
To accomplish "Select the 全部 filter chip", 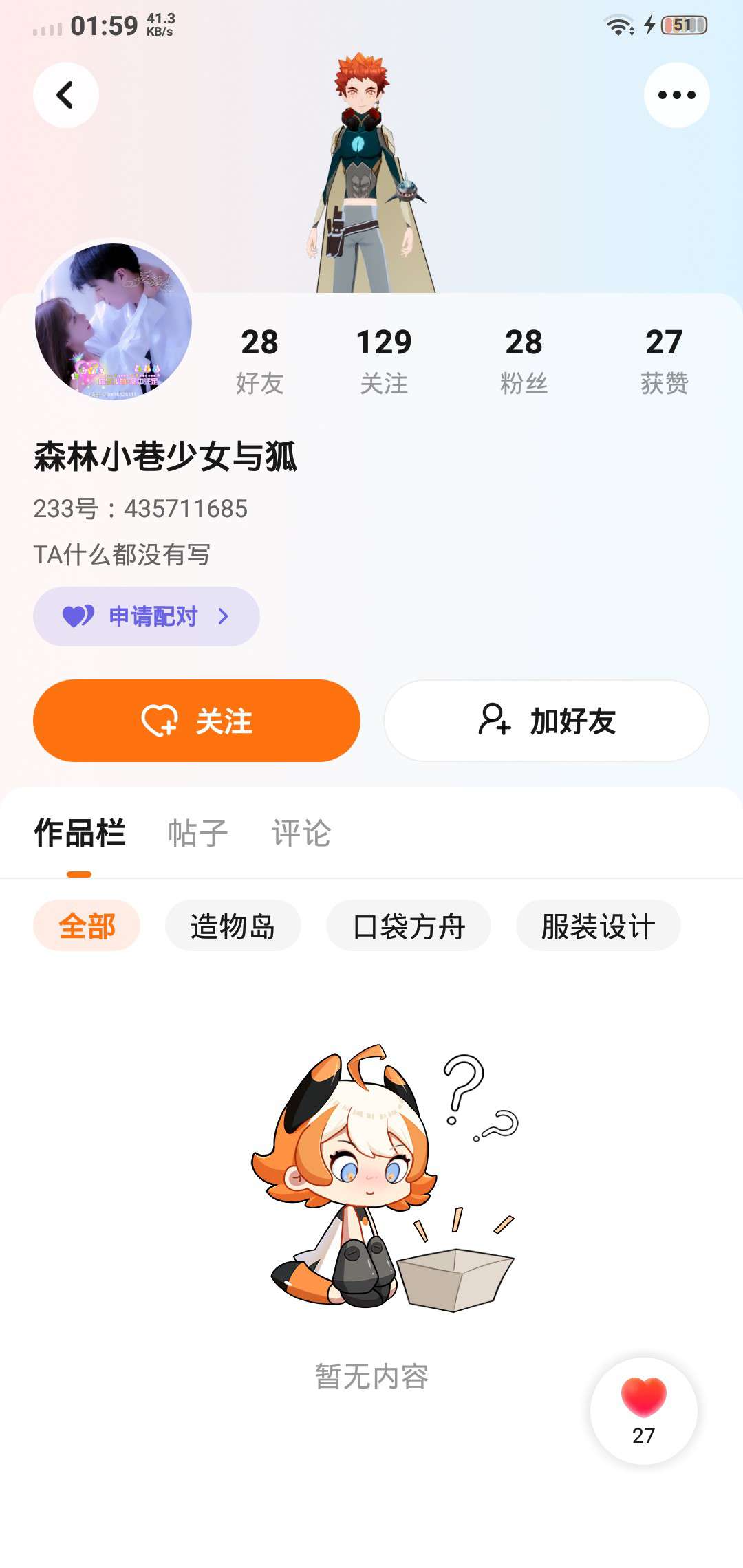I will coord(87,926).
